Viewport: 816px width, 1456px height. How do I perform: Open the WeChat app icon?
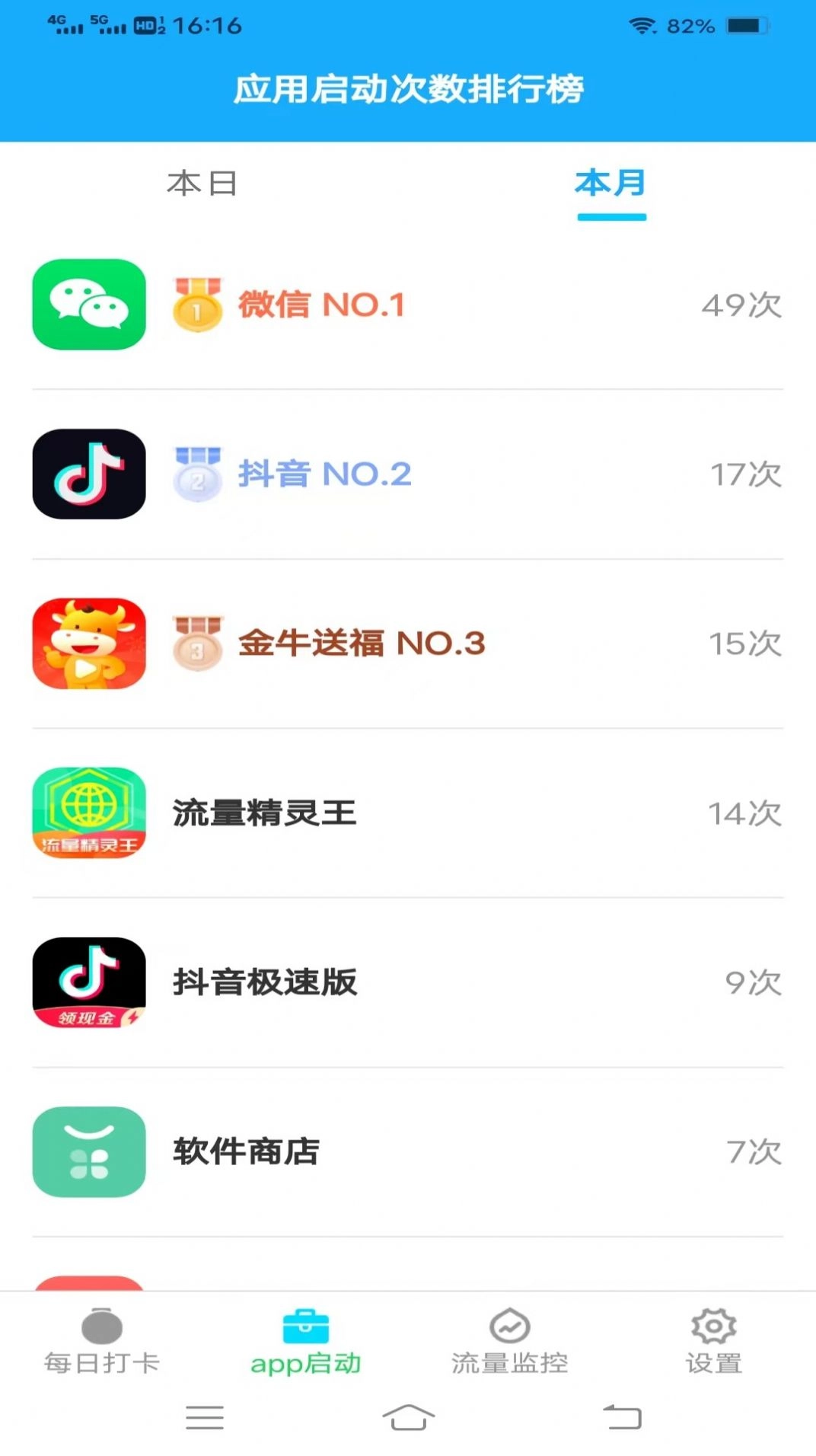(x=89, y=304)
